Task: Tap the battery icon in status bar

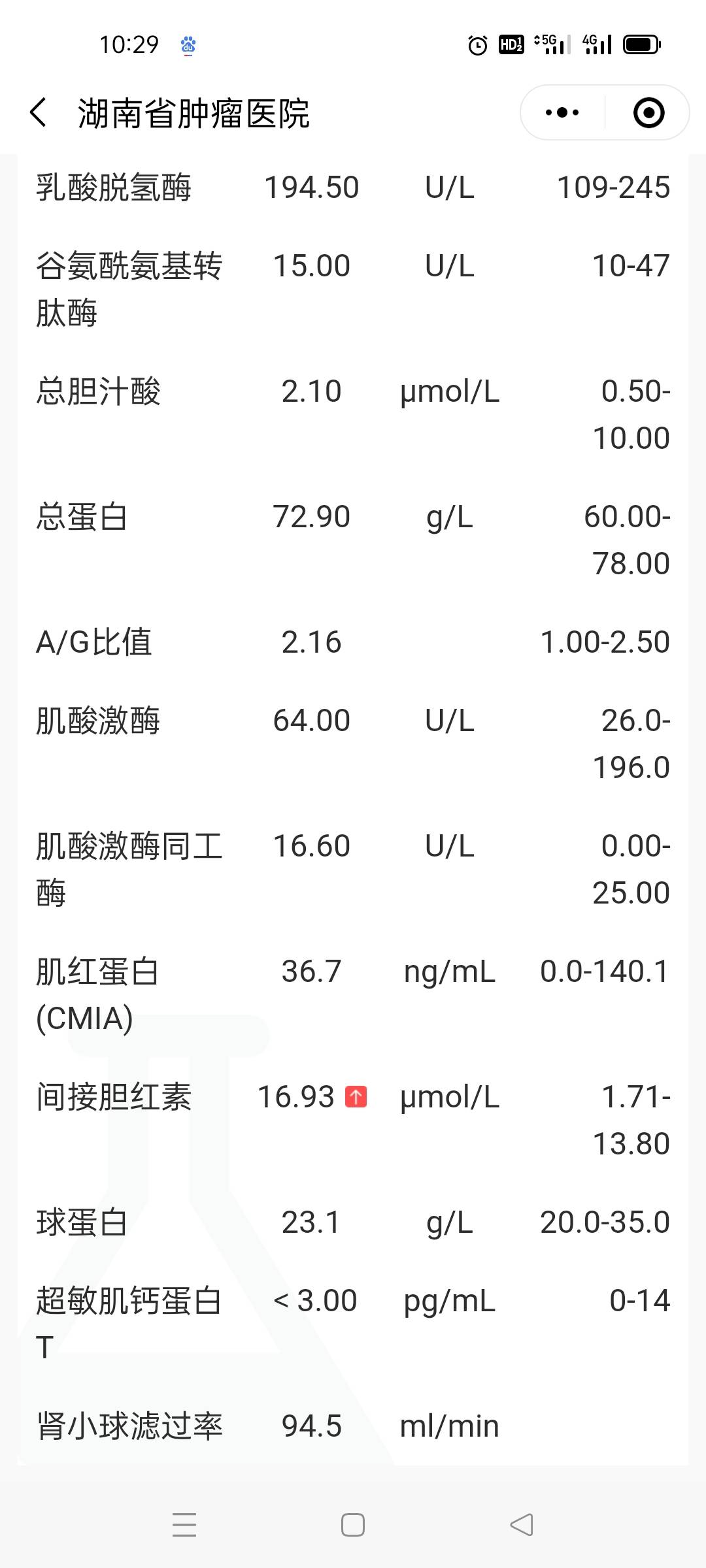Action: (x=643, y=44)
